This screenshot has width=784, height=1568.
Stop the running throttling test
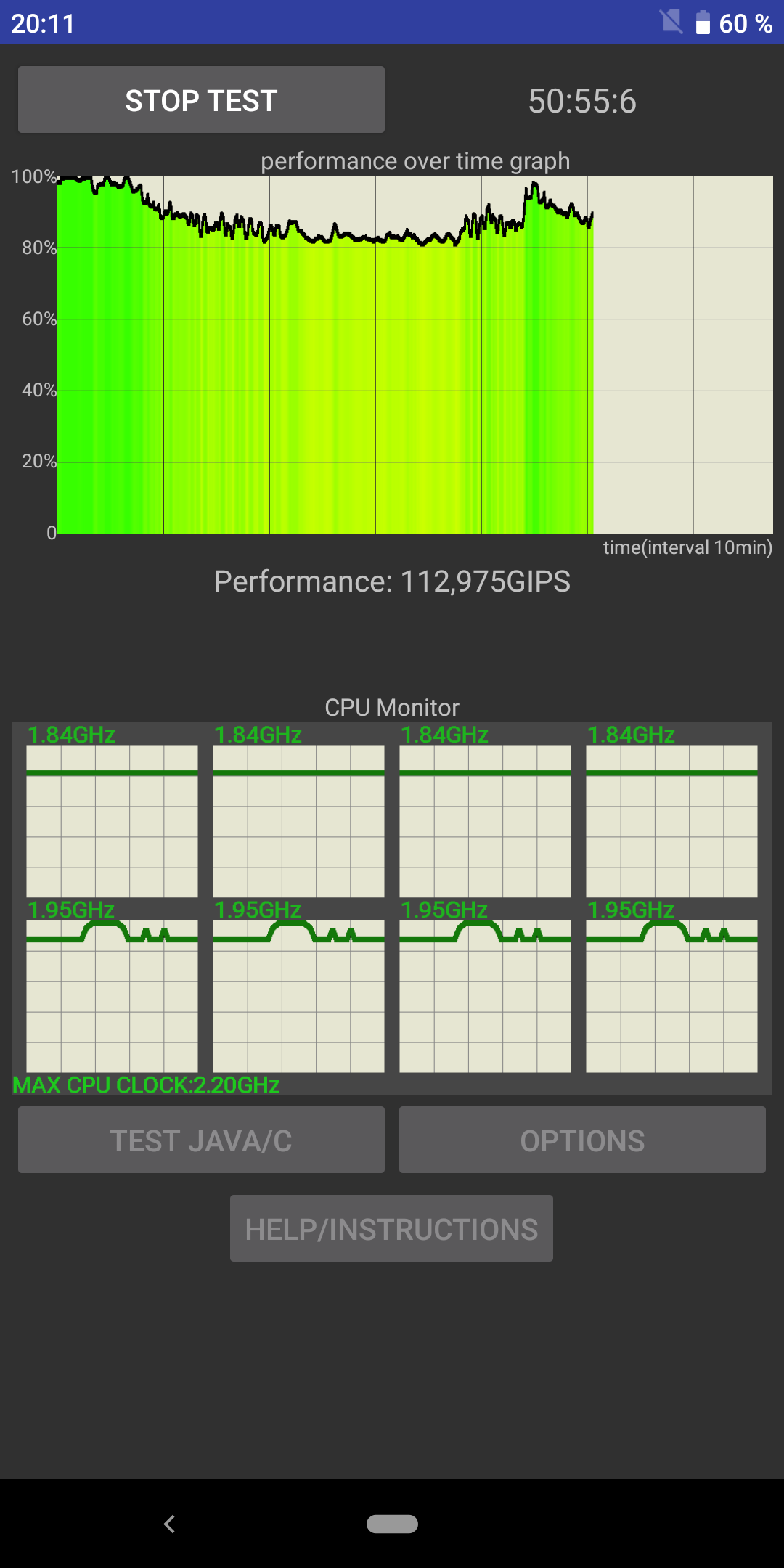pos(201,99)
